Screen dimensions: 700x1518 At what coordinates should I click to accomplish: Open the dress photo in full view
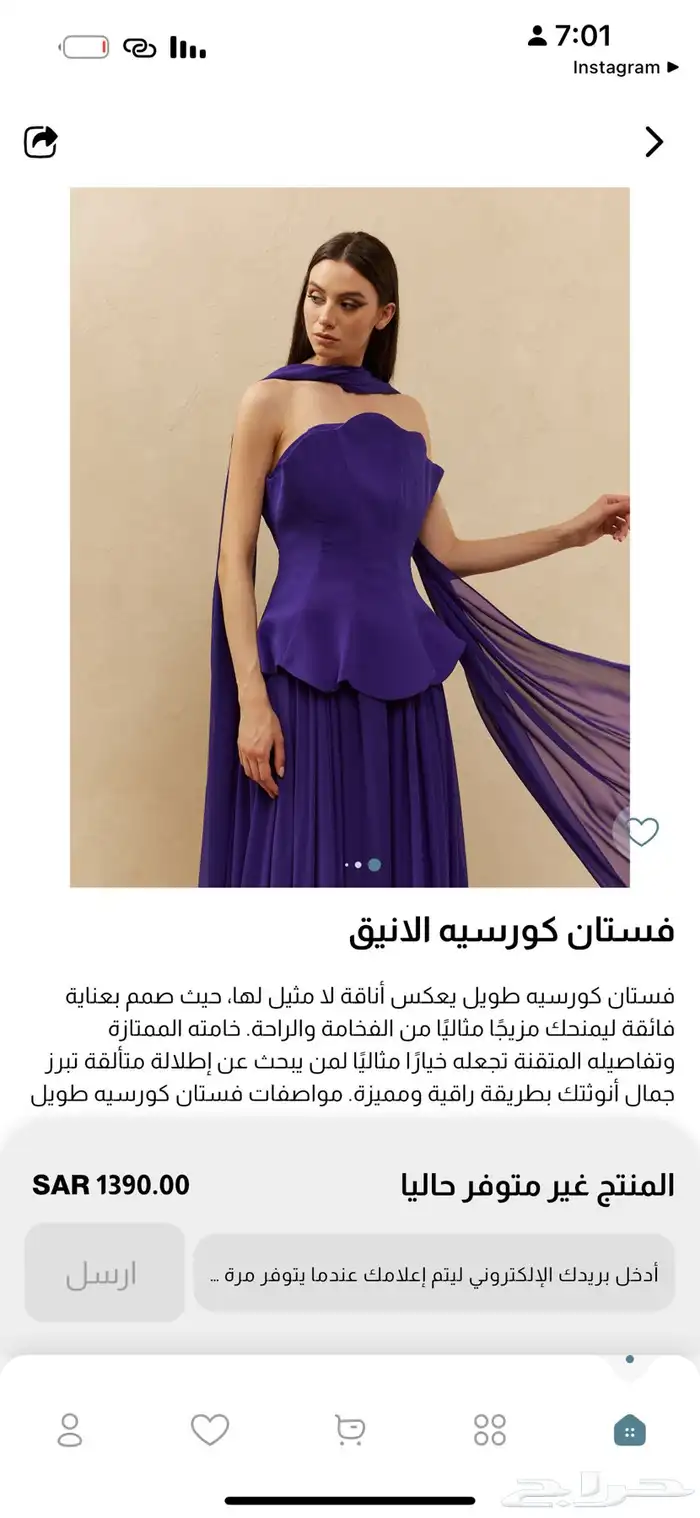click(x=349, y=536)
